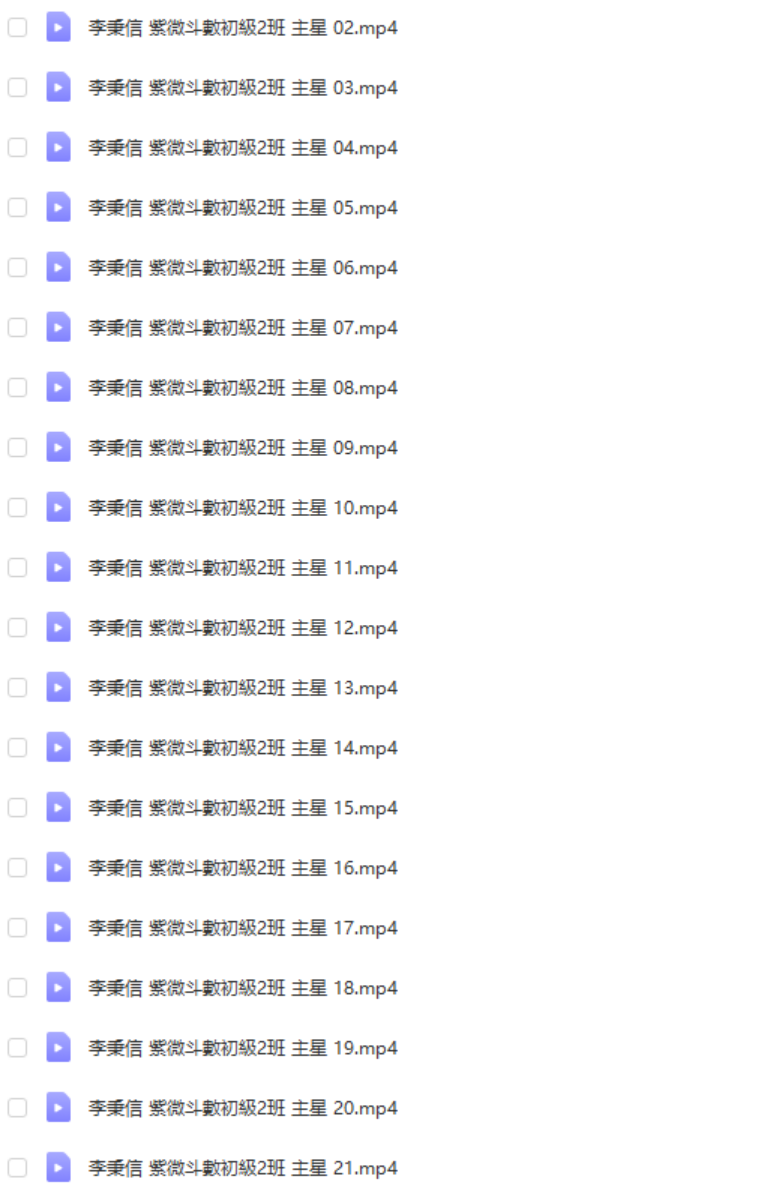The width and height of the screenshot is (763, 1201).
Task: Open the file 主星 02.mp4
Action: tap(242, 28)
